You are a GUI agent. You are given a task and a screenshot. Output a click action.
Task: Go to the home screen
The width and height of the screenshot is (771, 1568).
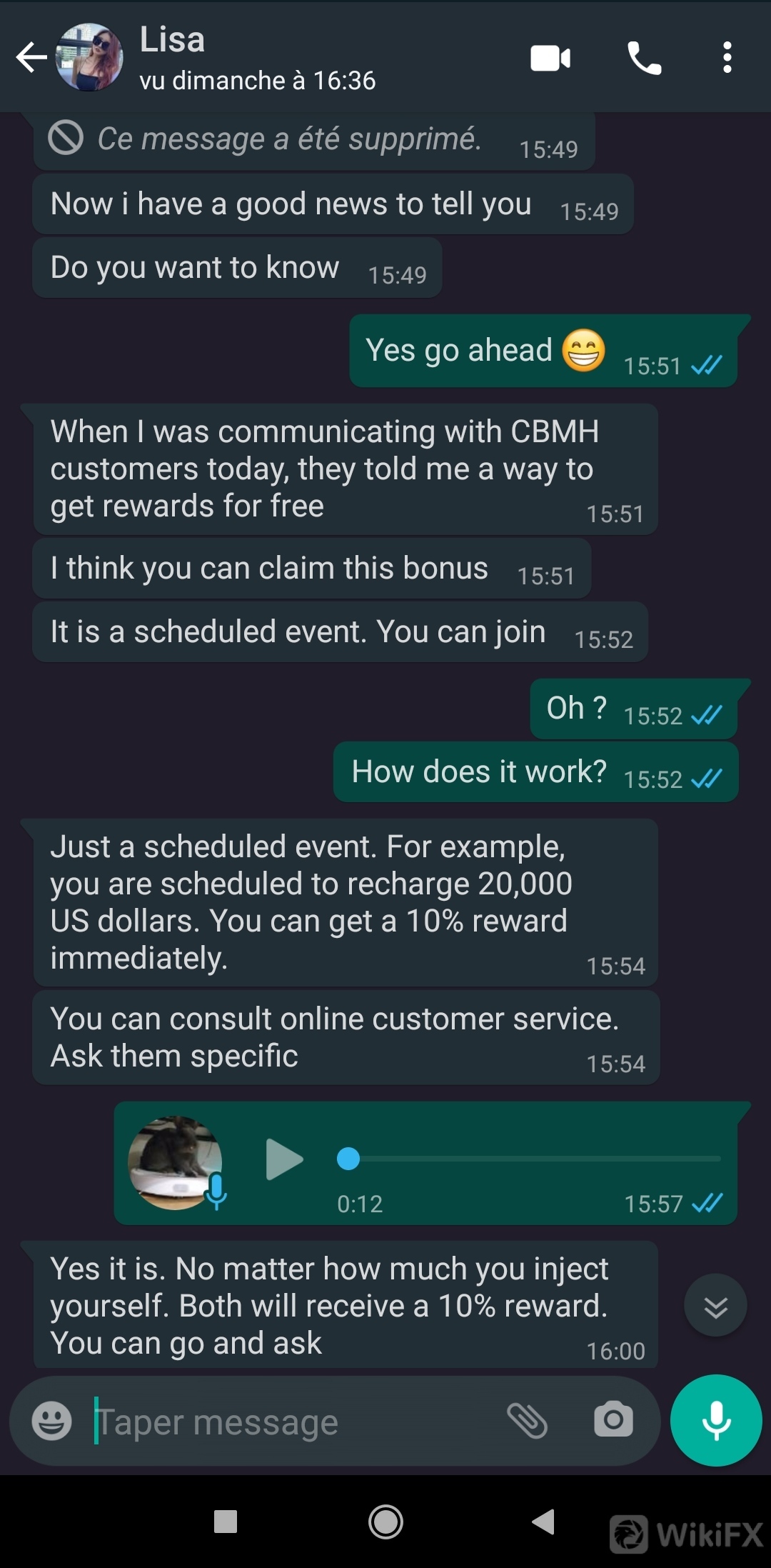tap(385, 1522)
